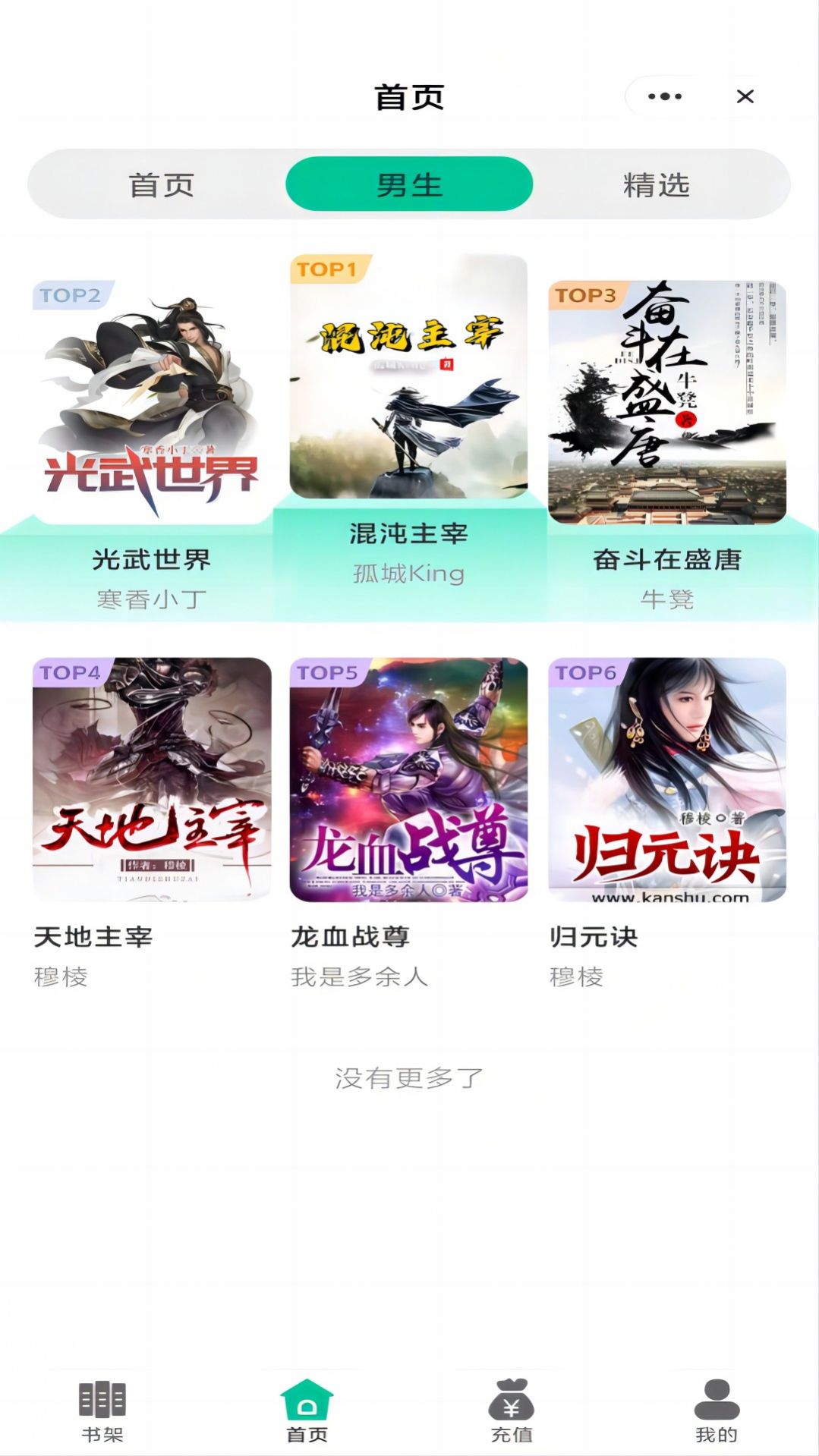Open the novel 奋斗在盛唐
This screenshot has width=819, height=1456.
coord(666,403)
